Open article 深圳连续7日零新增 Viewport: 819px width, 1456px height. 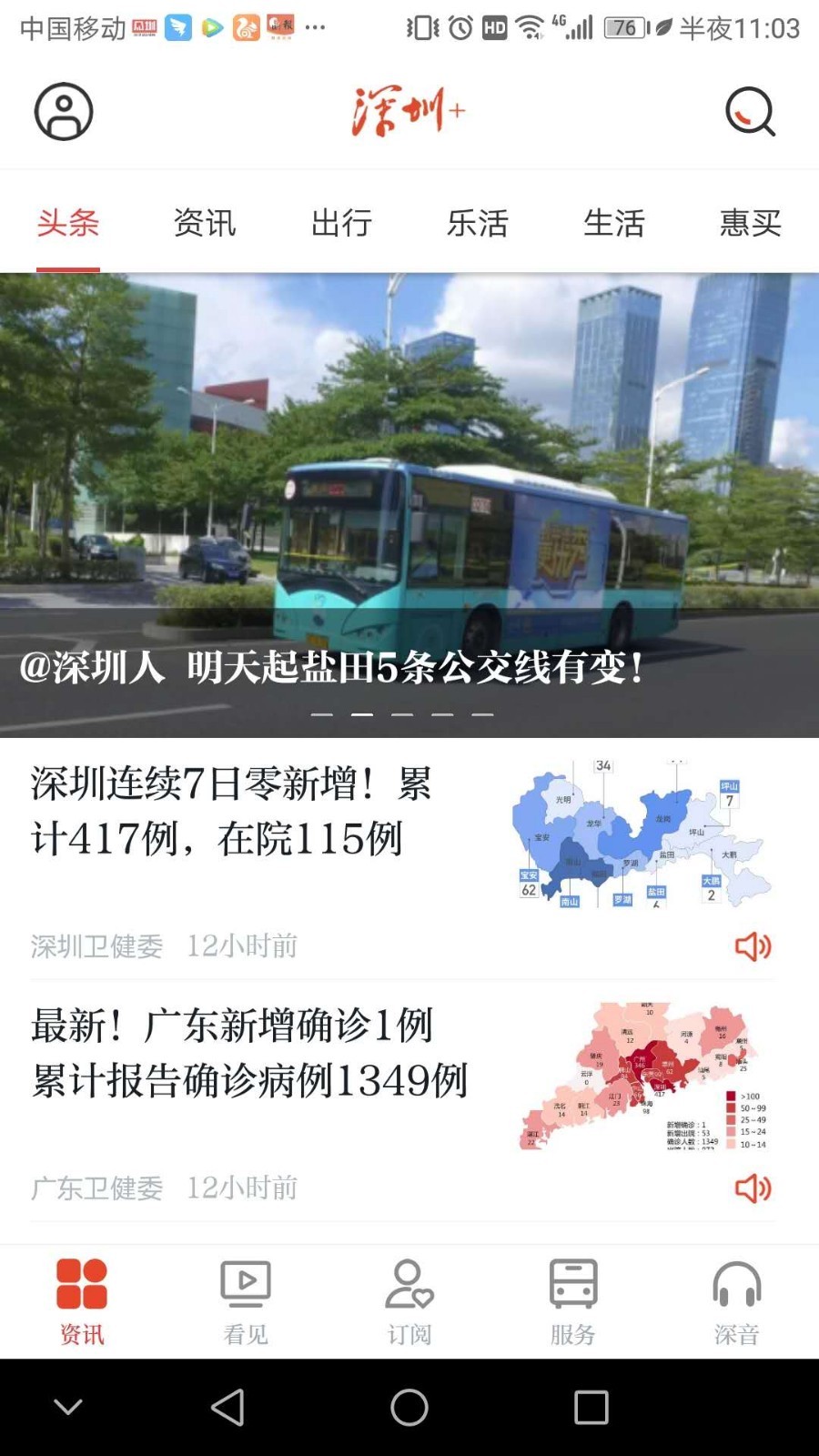(232, 812)
